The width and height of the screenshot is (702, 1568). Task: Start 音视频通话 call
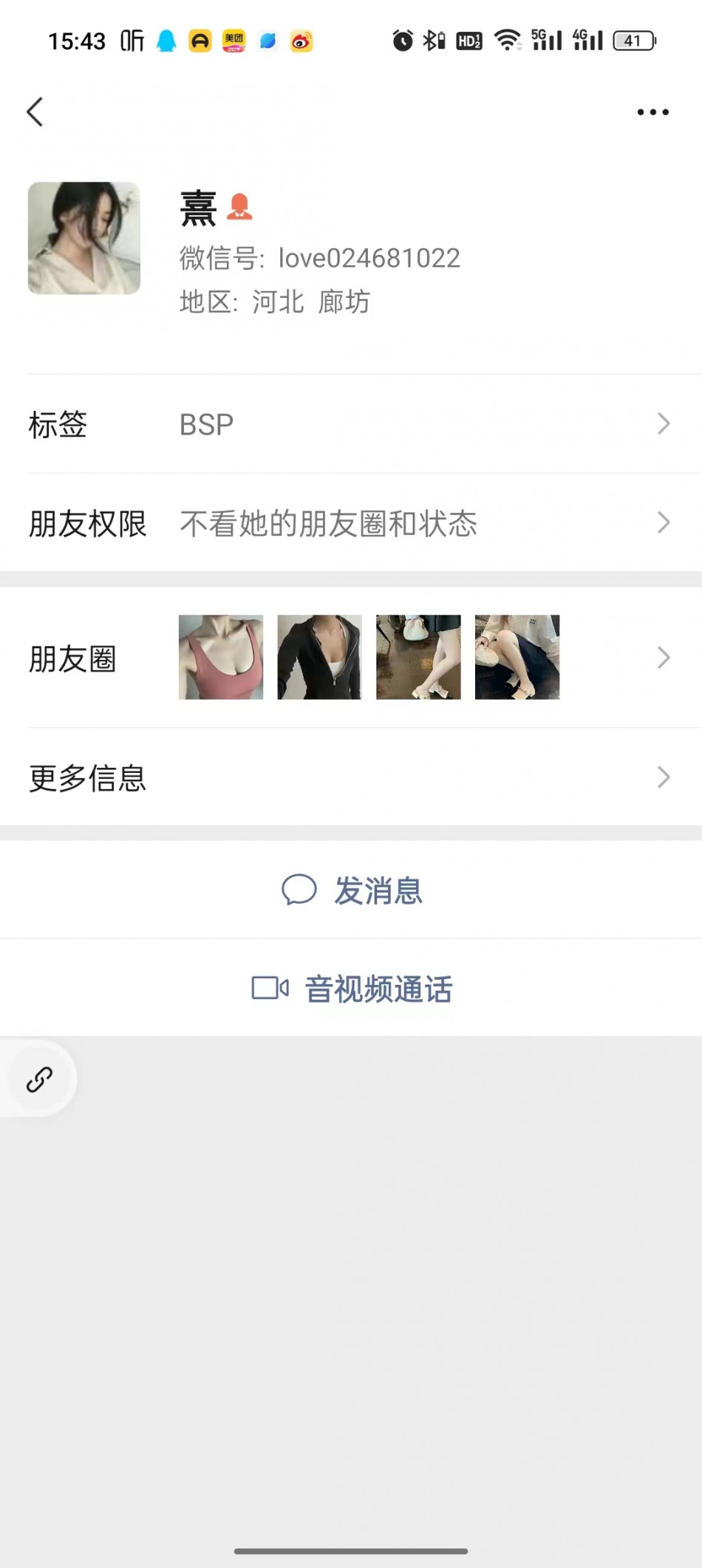pos(351,988)
